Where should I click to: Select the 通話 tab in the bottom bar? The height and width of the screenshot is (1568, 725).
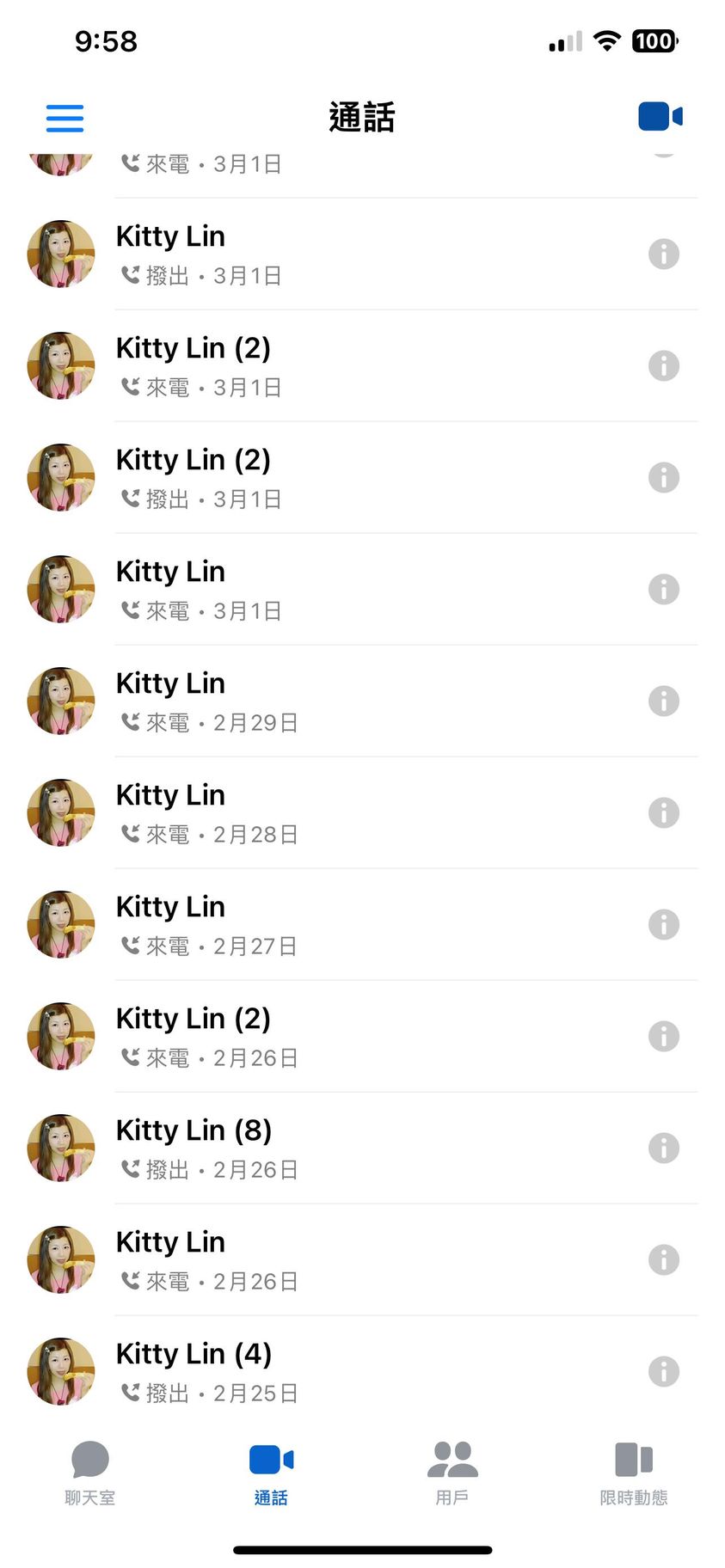271,1473
